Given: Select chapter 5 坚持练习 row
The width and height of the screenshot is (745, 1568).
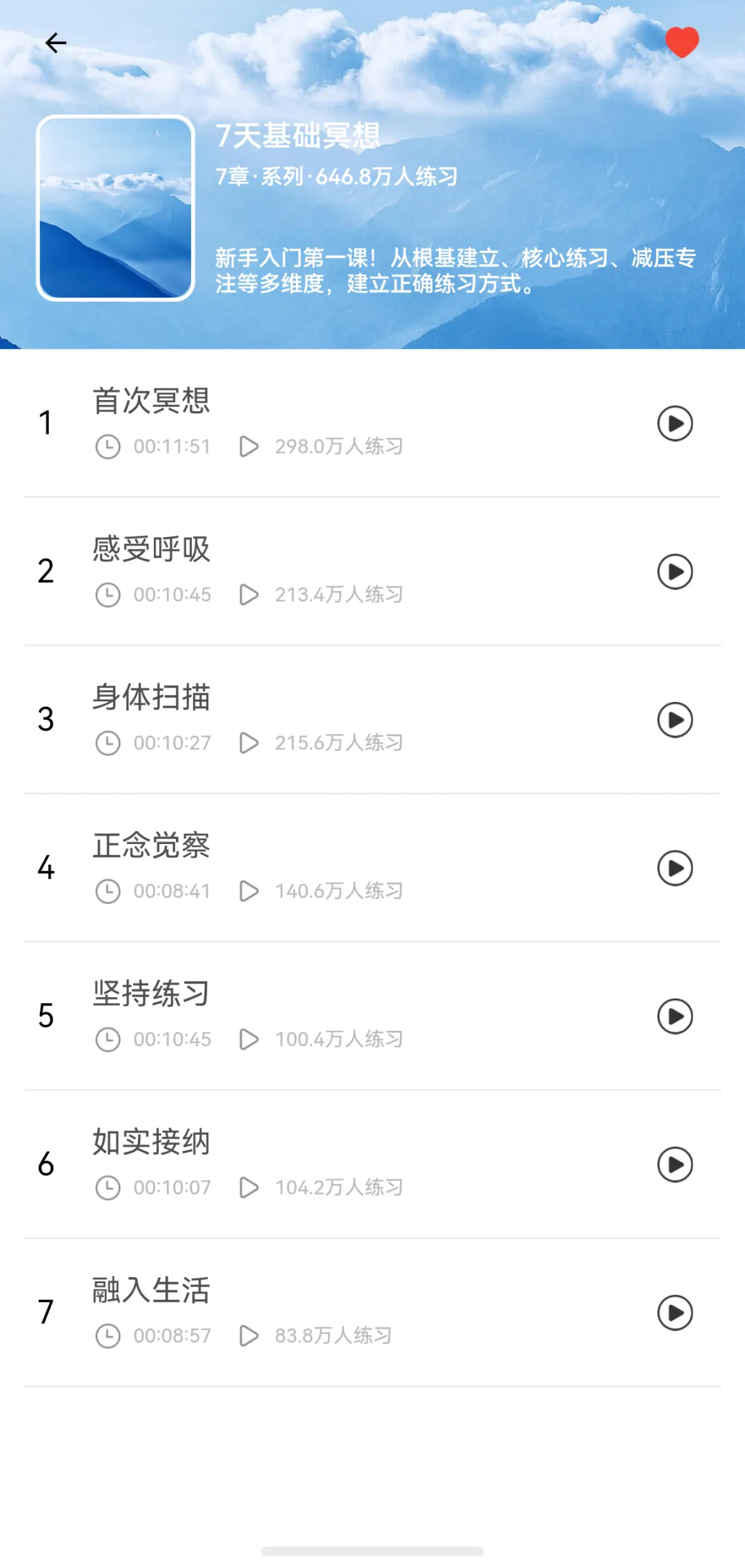Looking at the screenshot, I should point(372,1016).
